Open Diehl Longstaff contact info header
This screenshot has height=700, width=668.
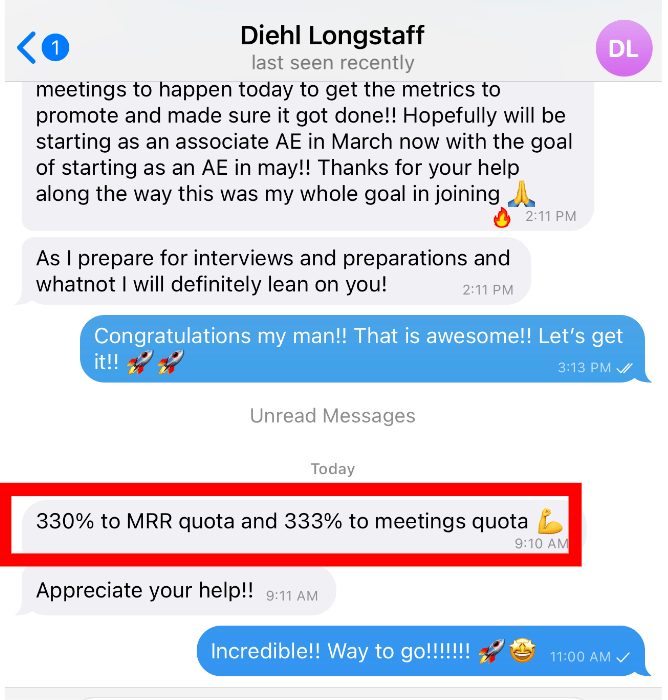coord(332,47)
